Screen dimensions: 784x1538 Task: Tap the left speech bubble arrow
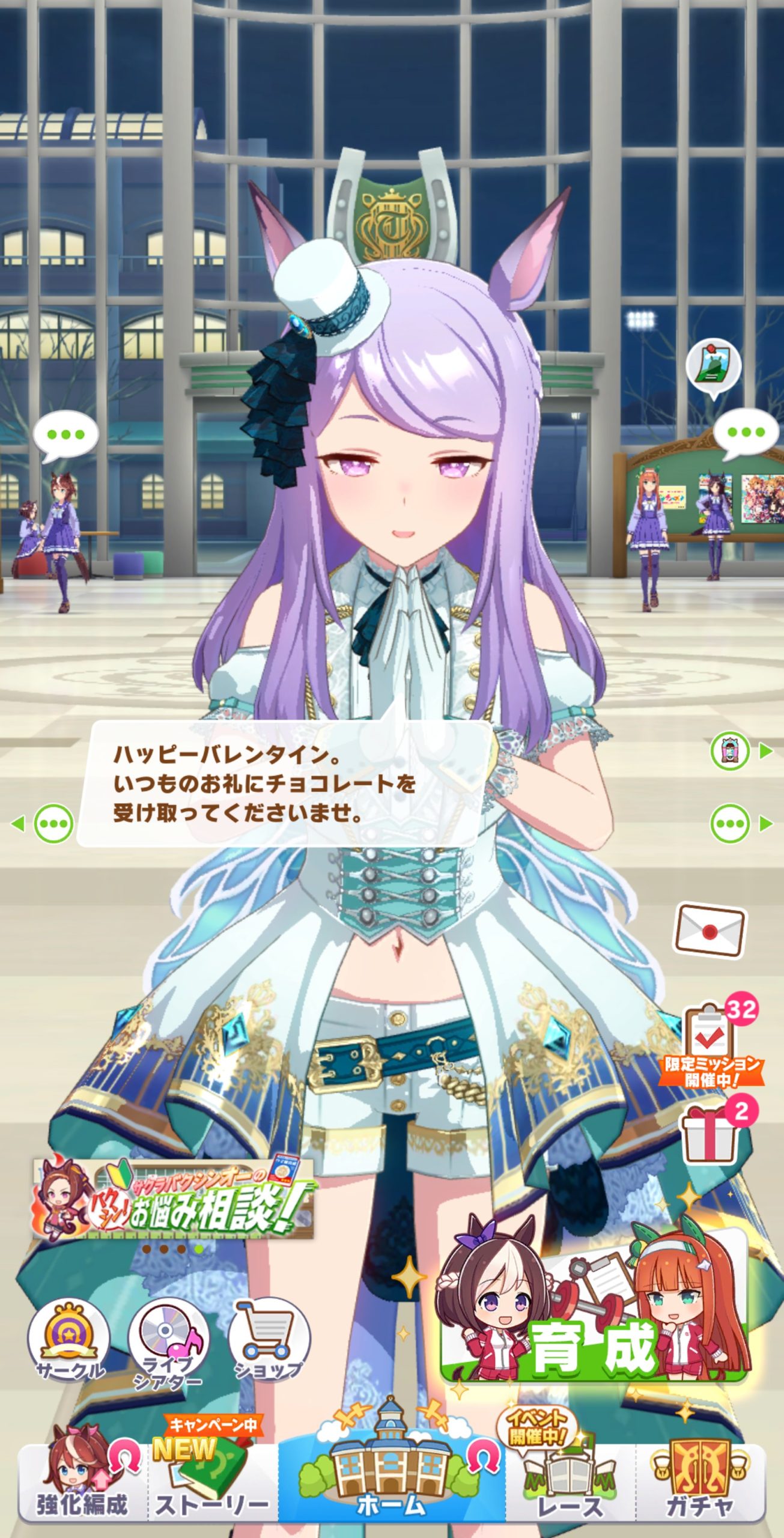point(43,824)
